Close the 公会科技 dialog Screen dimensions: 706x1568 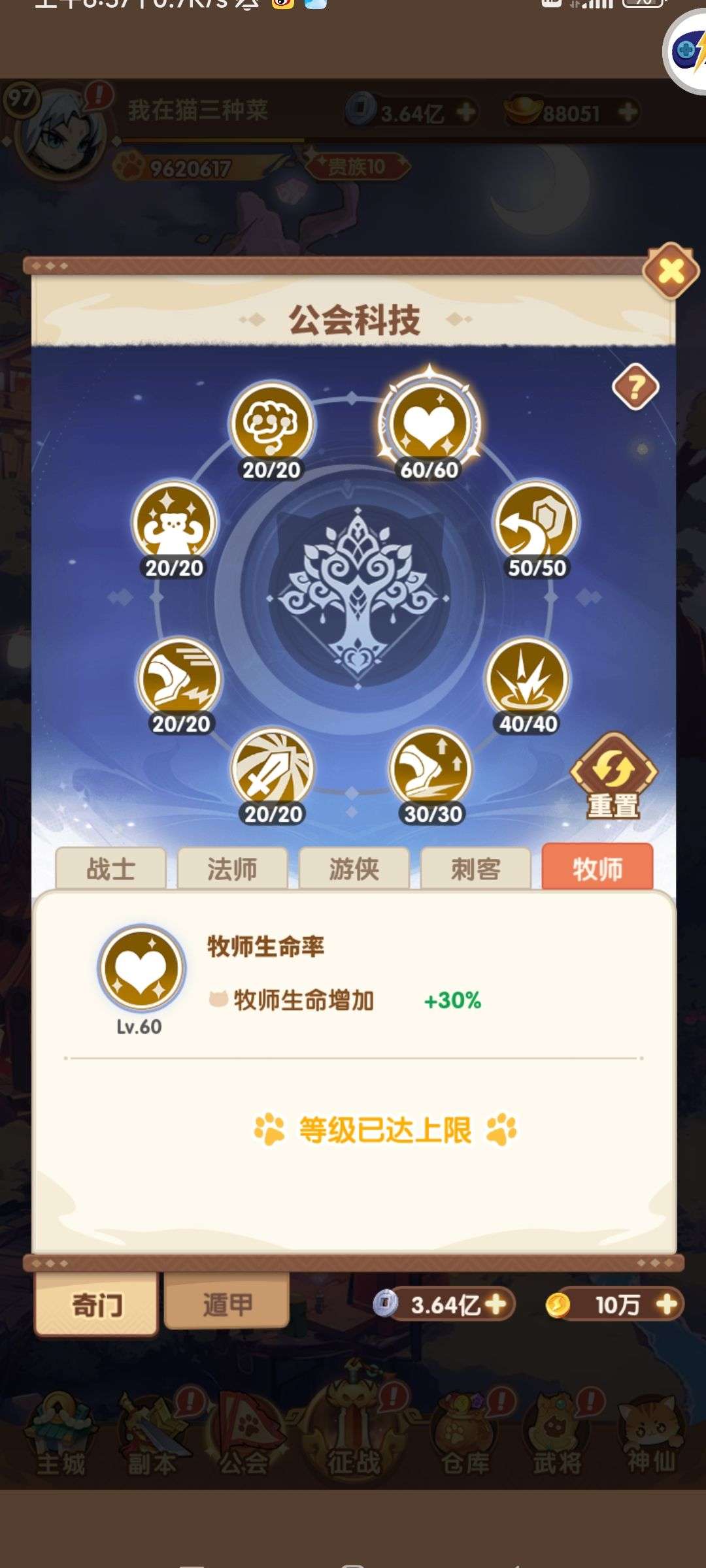tap(671, 271)
